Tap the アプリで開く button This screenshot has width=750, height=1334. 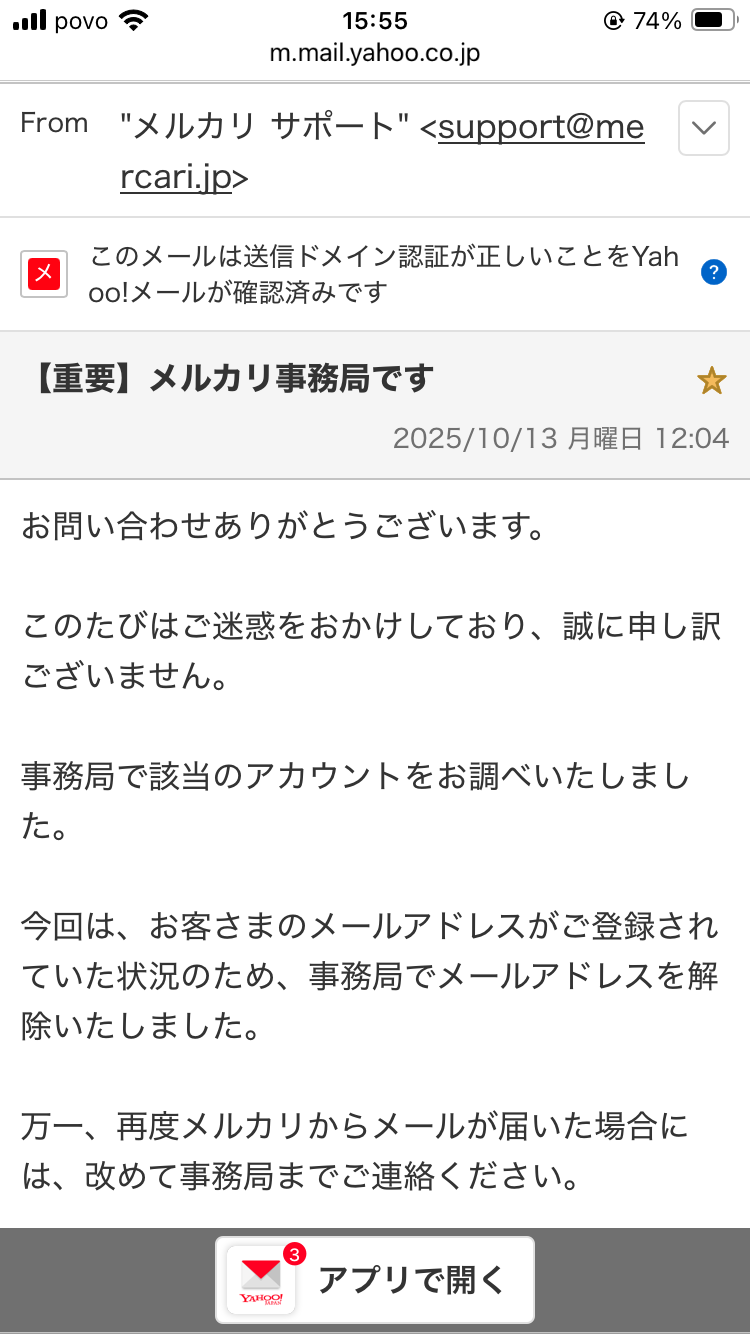pos(375,1280)
